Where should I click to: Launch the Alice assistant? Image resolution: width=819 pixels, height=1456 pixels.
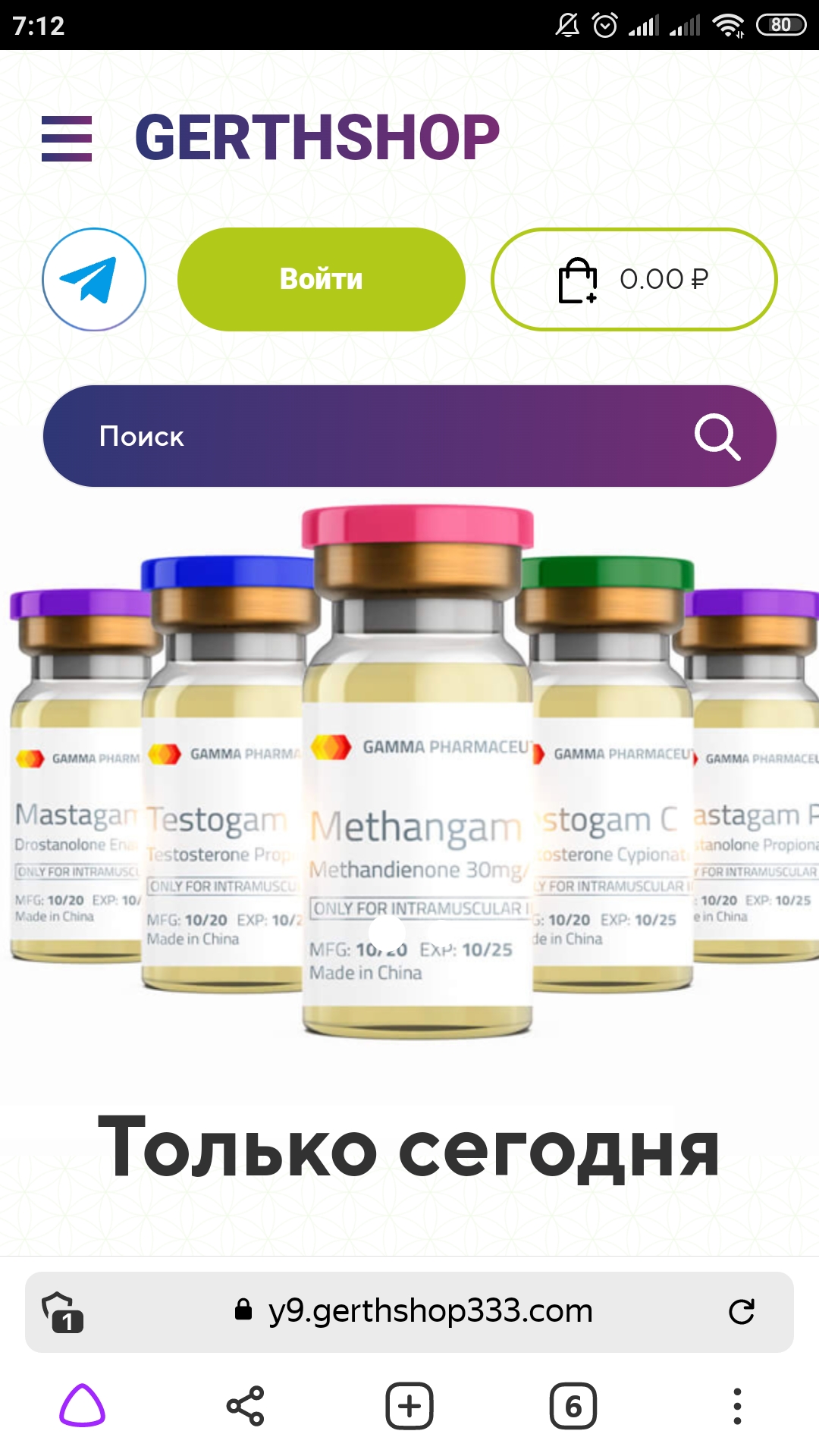point(82,1406)
